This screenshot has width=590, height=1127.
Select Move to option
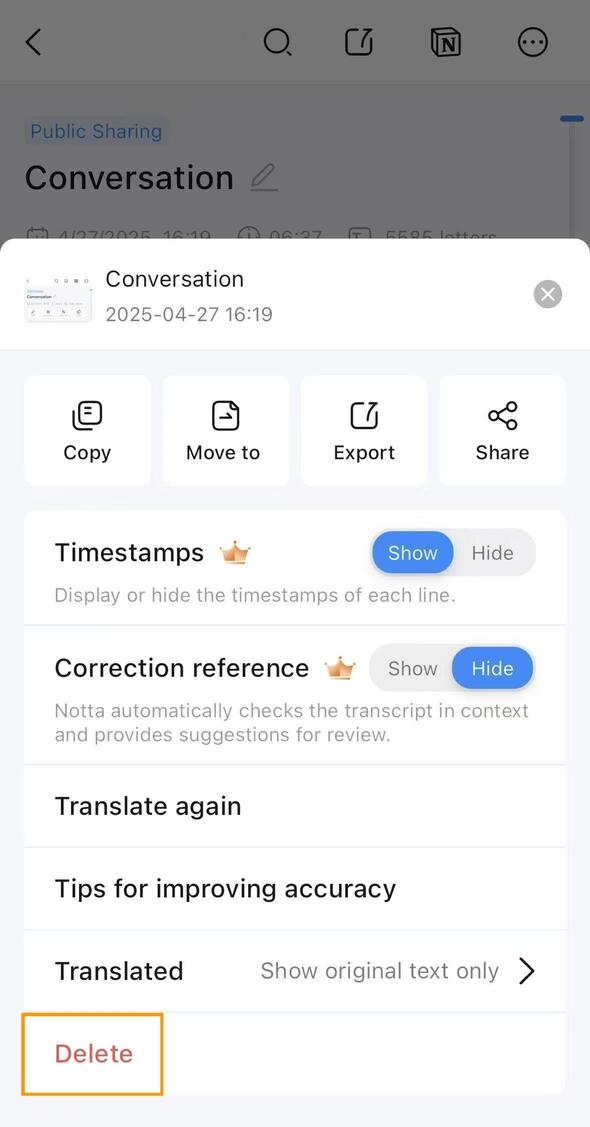click(225, 431)
